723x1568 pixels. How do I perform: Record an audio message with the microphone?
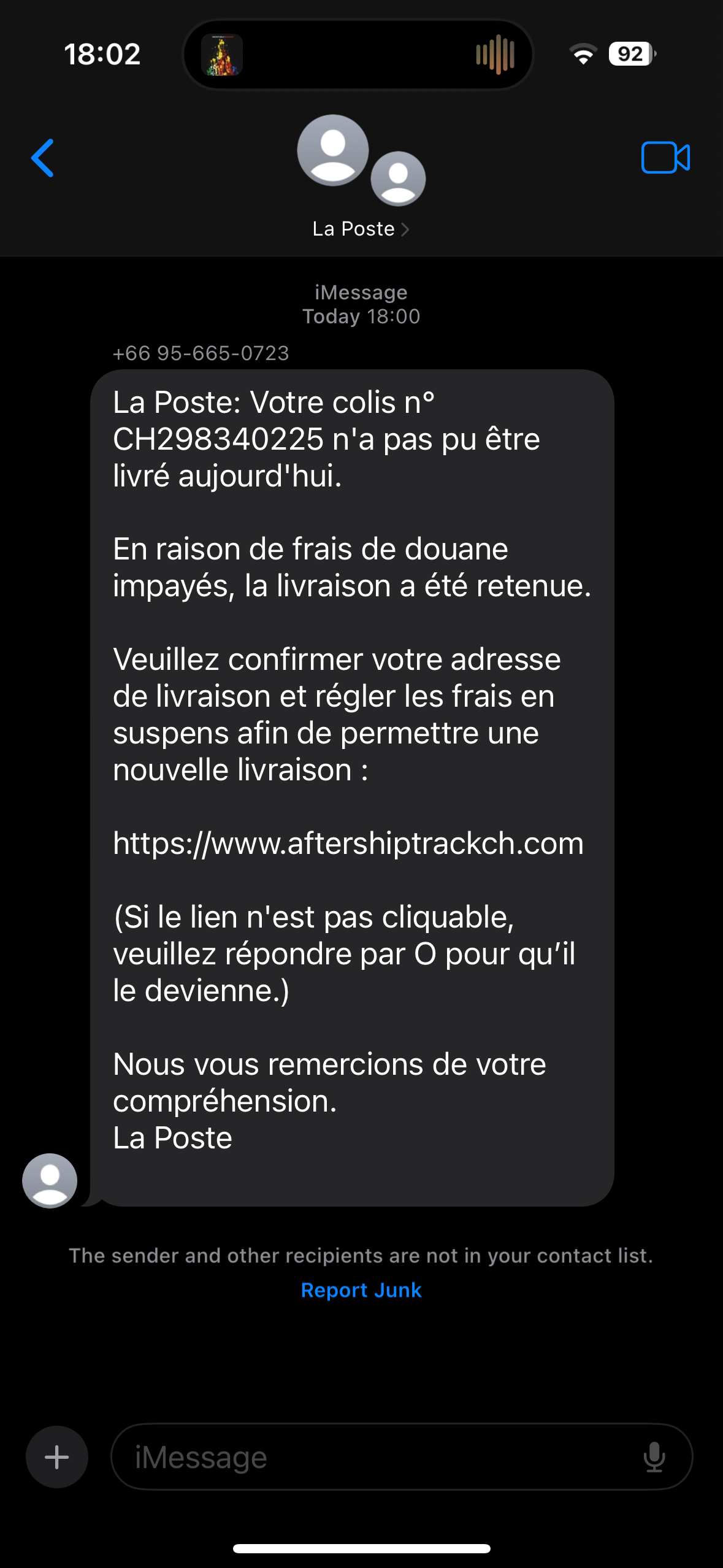pos(654,1457)
